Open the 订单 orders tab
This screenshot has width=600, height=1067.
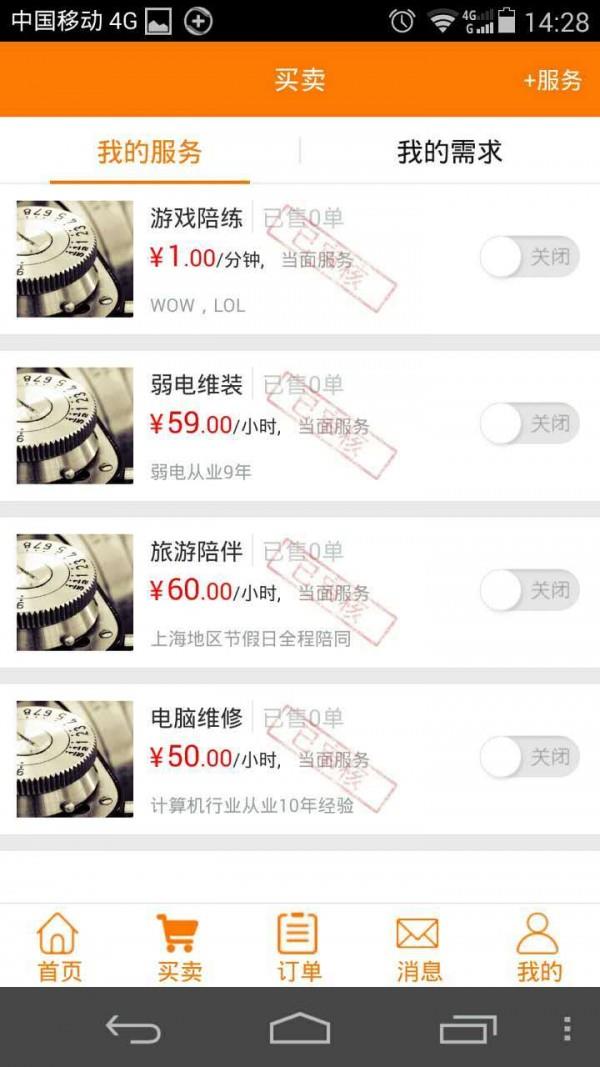click(x=299, y=946)
